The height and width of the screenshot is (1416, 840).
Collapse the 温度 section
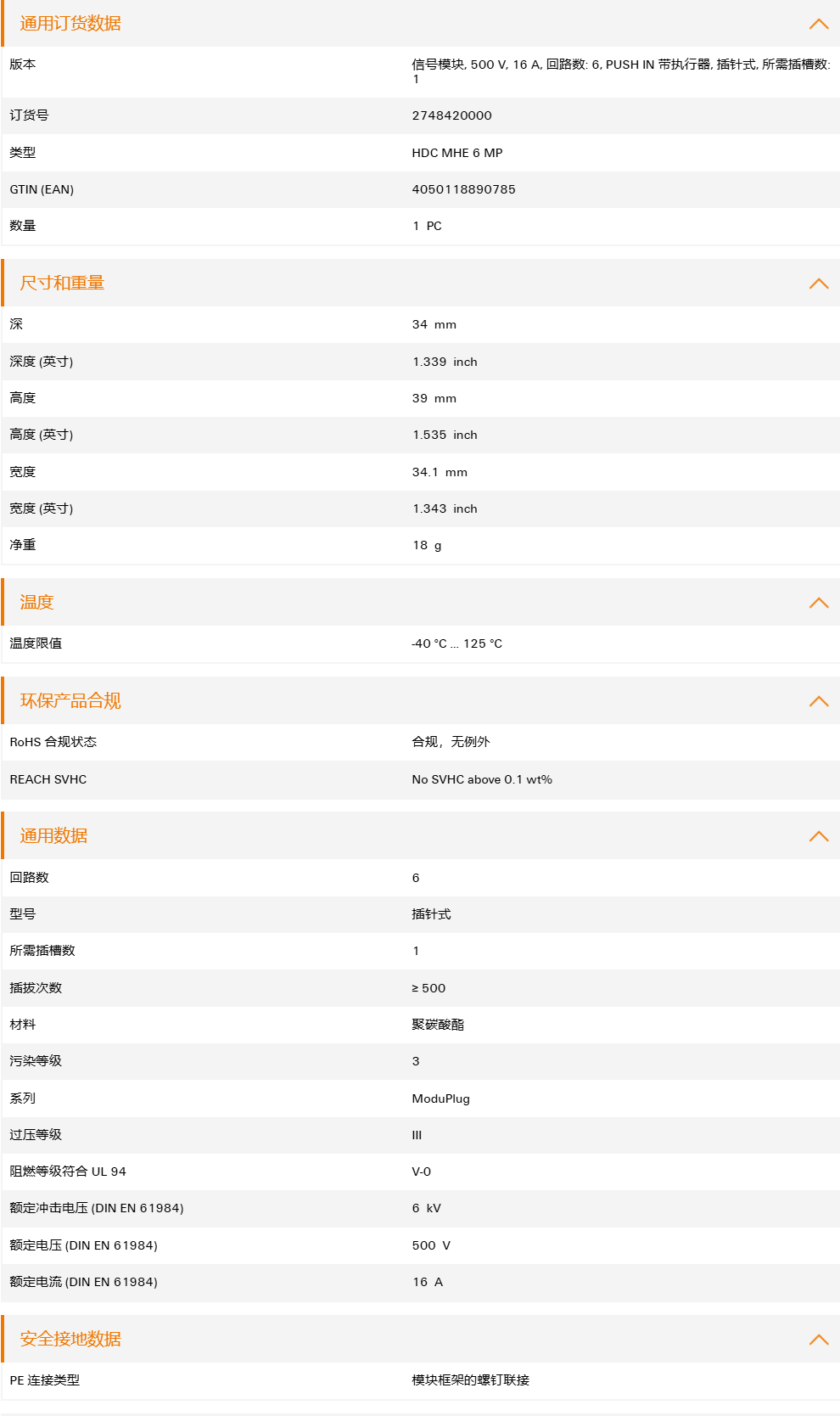coord(819,603)
